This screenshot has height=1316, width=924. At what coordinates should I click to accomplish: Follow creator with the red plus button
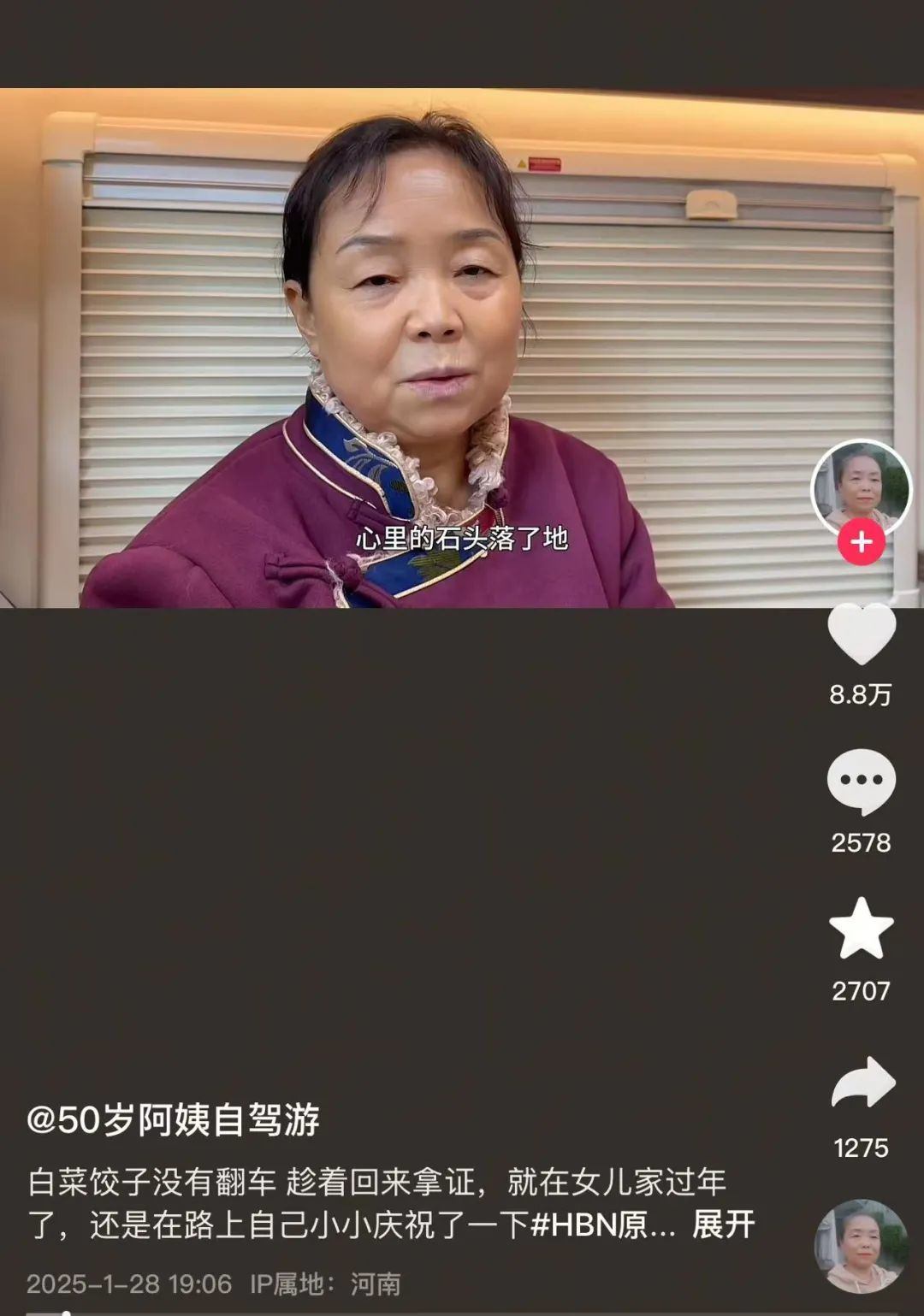coord(861,542)
